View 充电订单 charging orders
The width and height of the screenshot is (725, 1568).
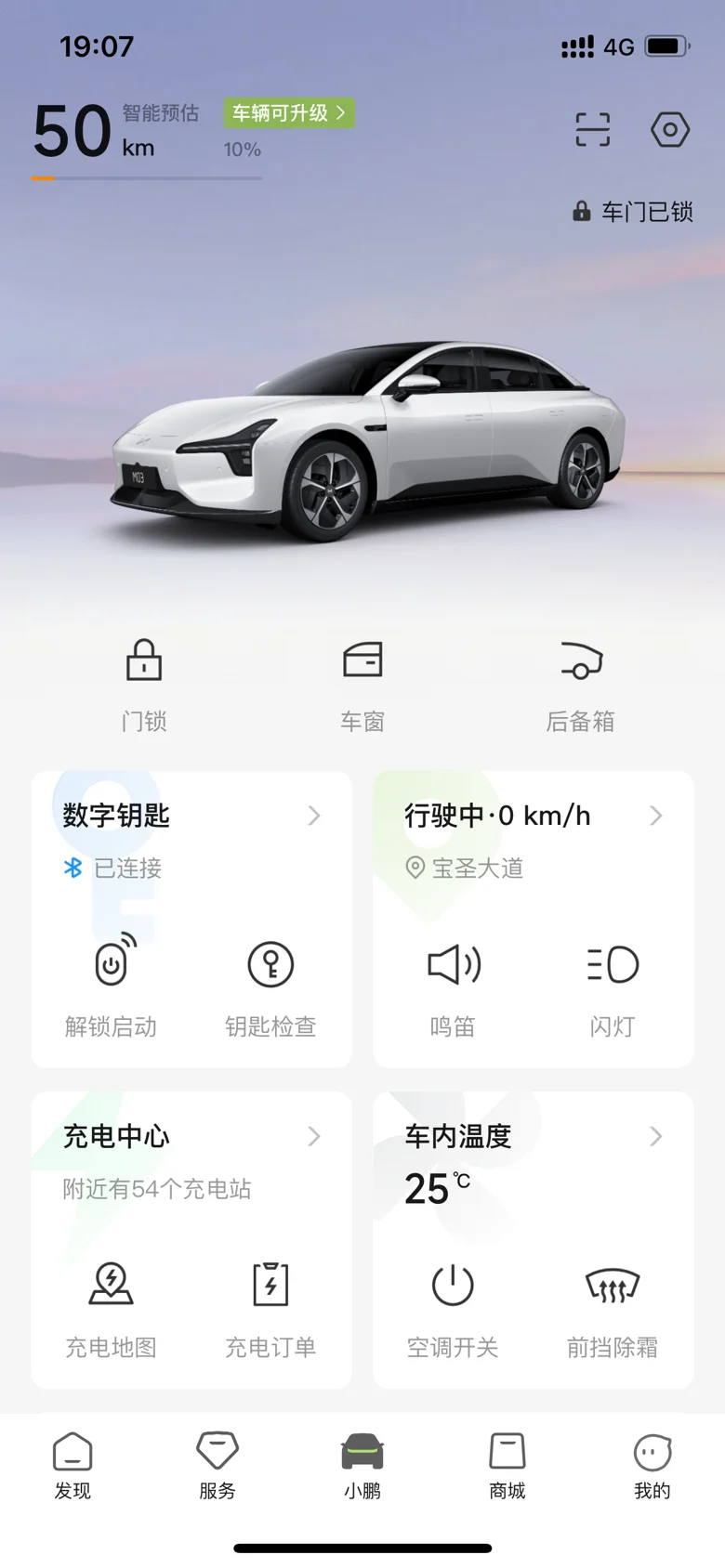click(270, 1305)
